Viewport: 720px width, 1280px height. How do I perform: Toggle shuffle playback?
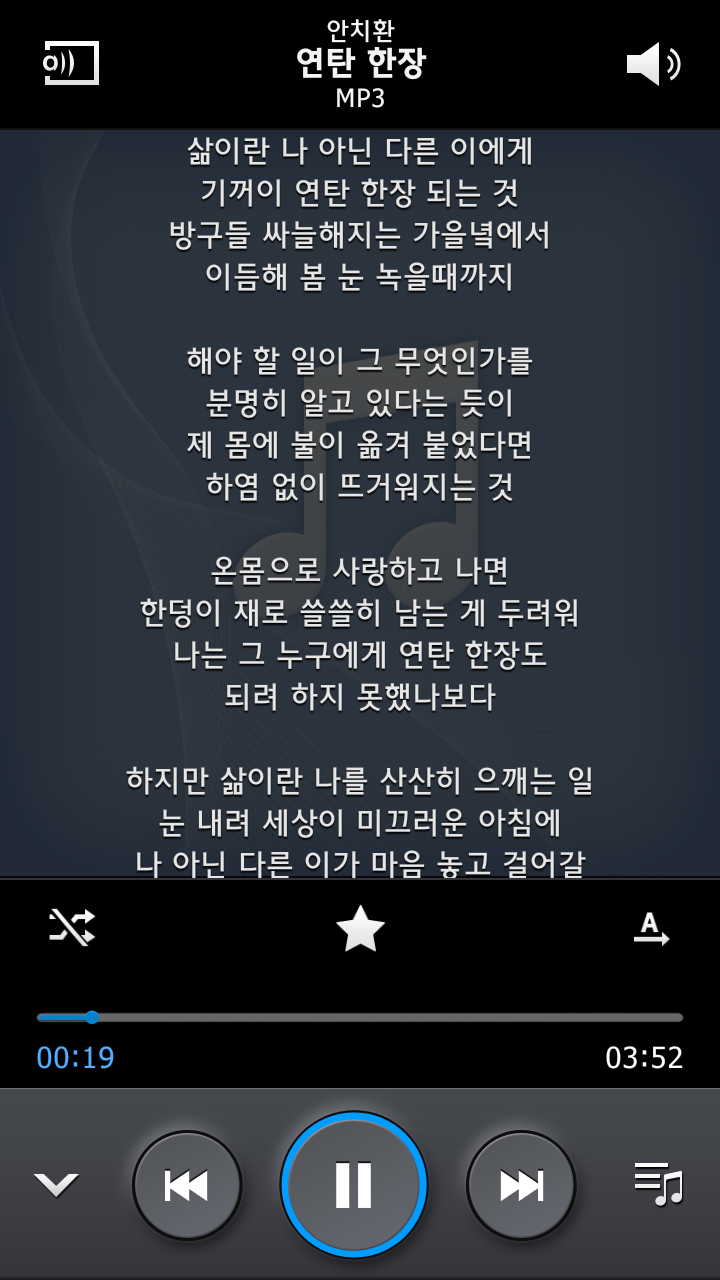(72, 927)
